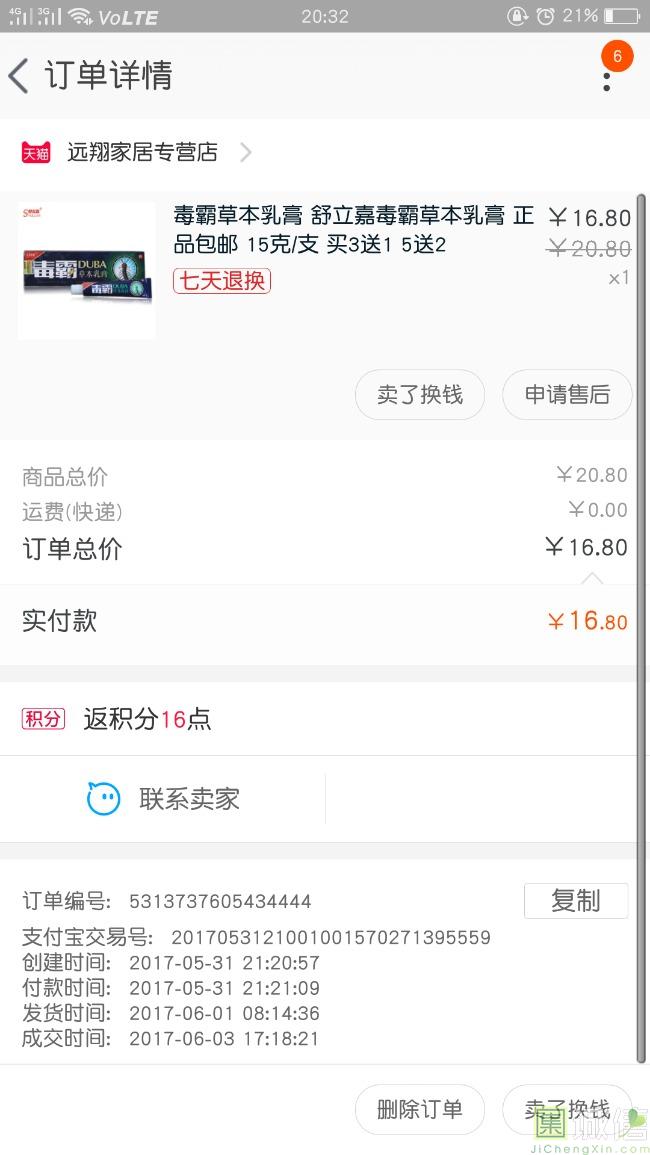Tap 删除订单 to delete order

(420, 1109)
